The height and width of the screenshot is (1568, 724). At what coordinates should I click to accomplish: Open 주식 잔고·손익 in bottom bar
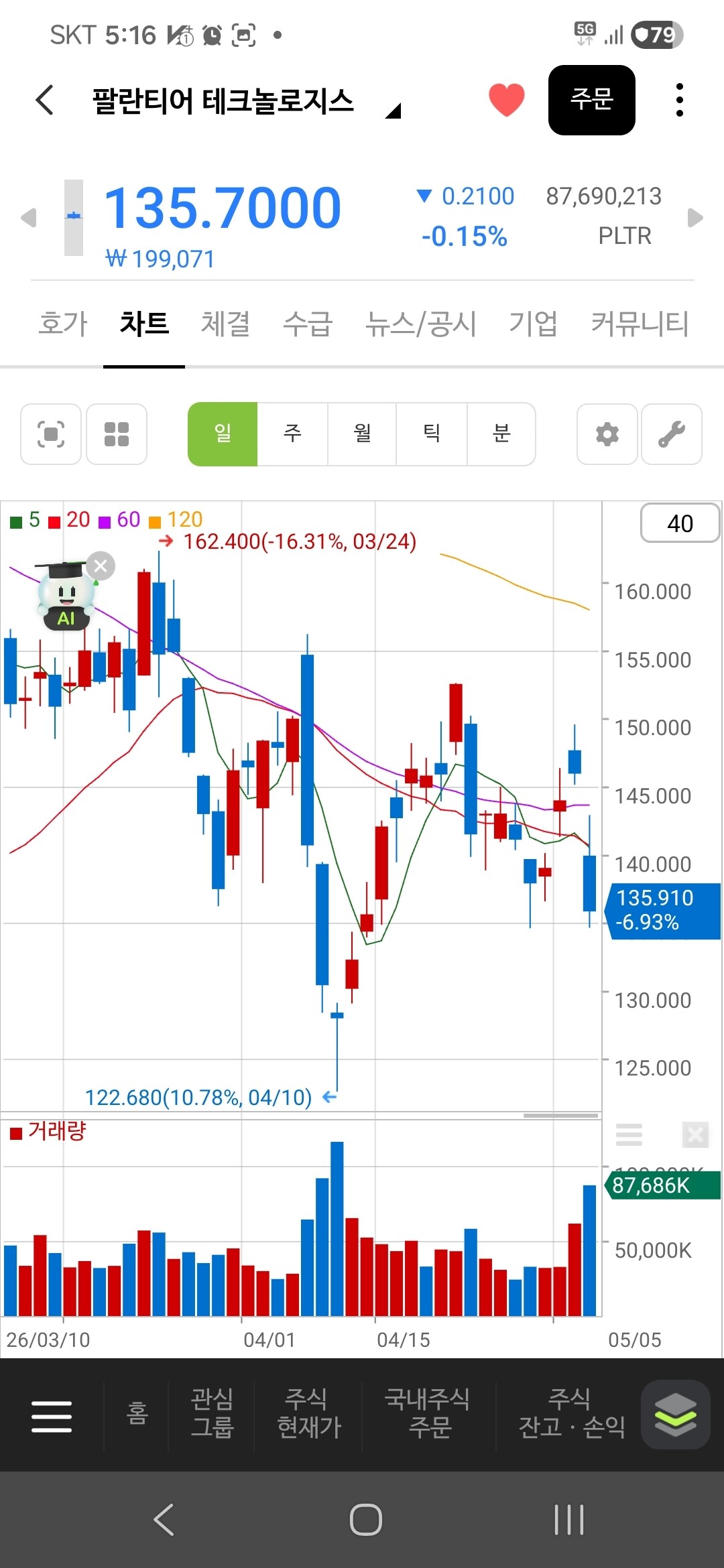pos(571,1413)
